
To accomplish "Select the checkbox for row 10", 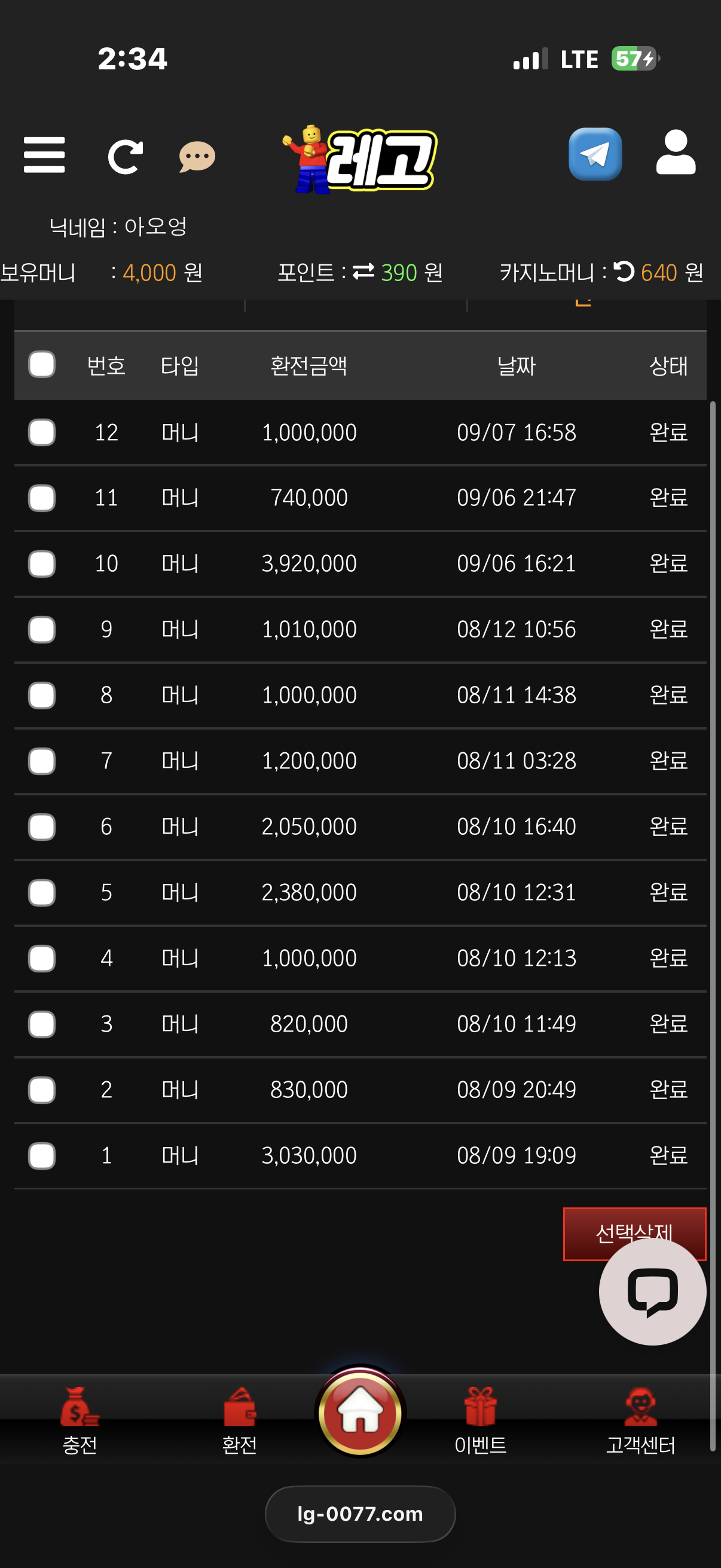I will [x=42, y=564].
